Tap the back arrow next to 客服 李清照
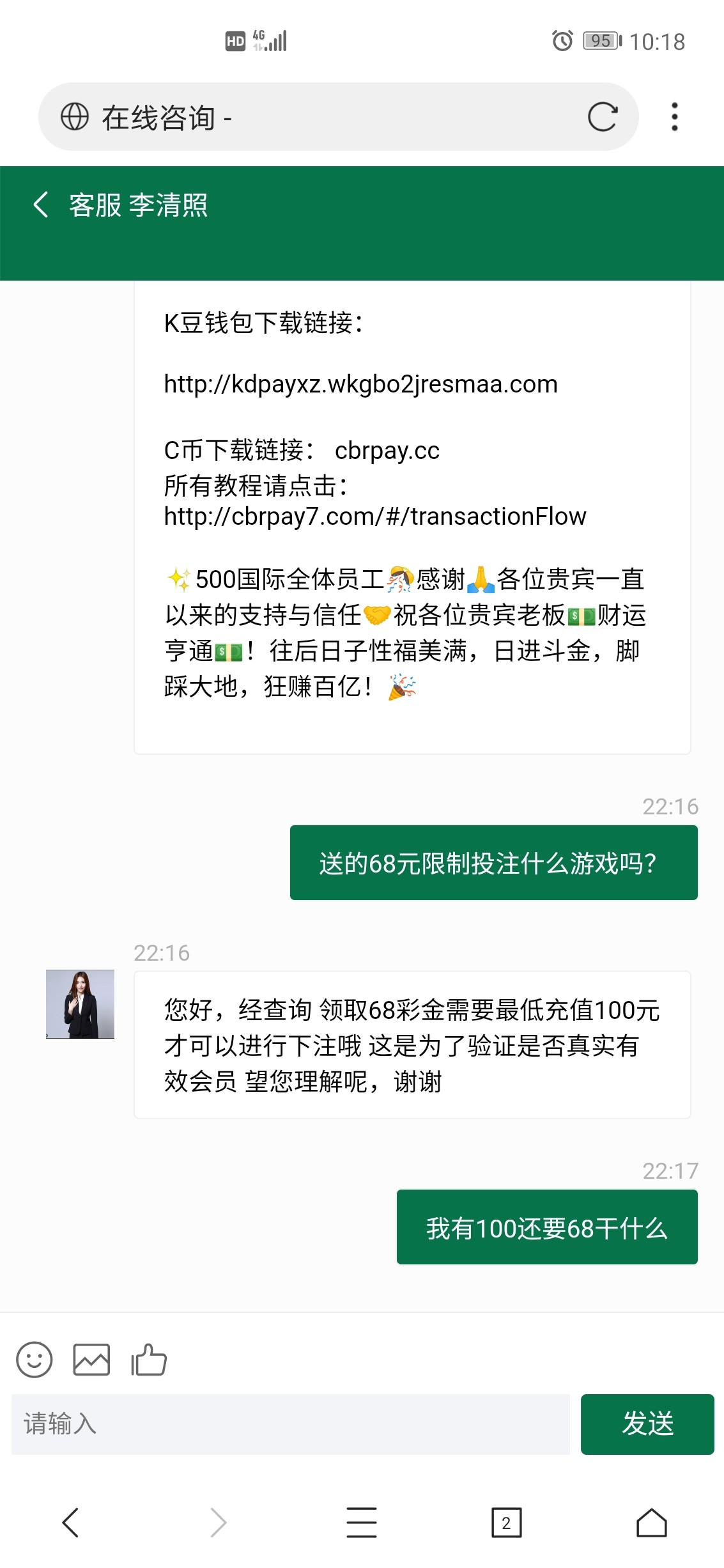This screenshot has height=1568, width=724. 41,206
